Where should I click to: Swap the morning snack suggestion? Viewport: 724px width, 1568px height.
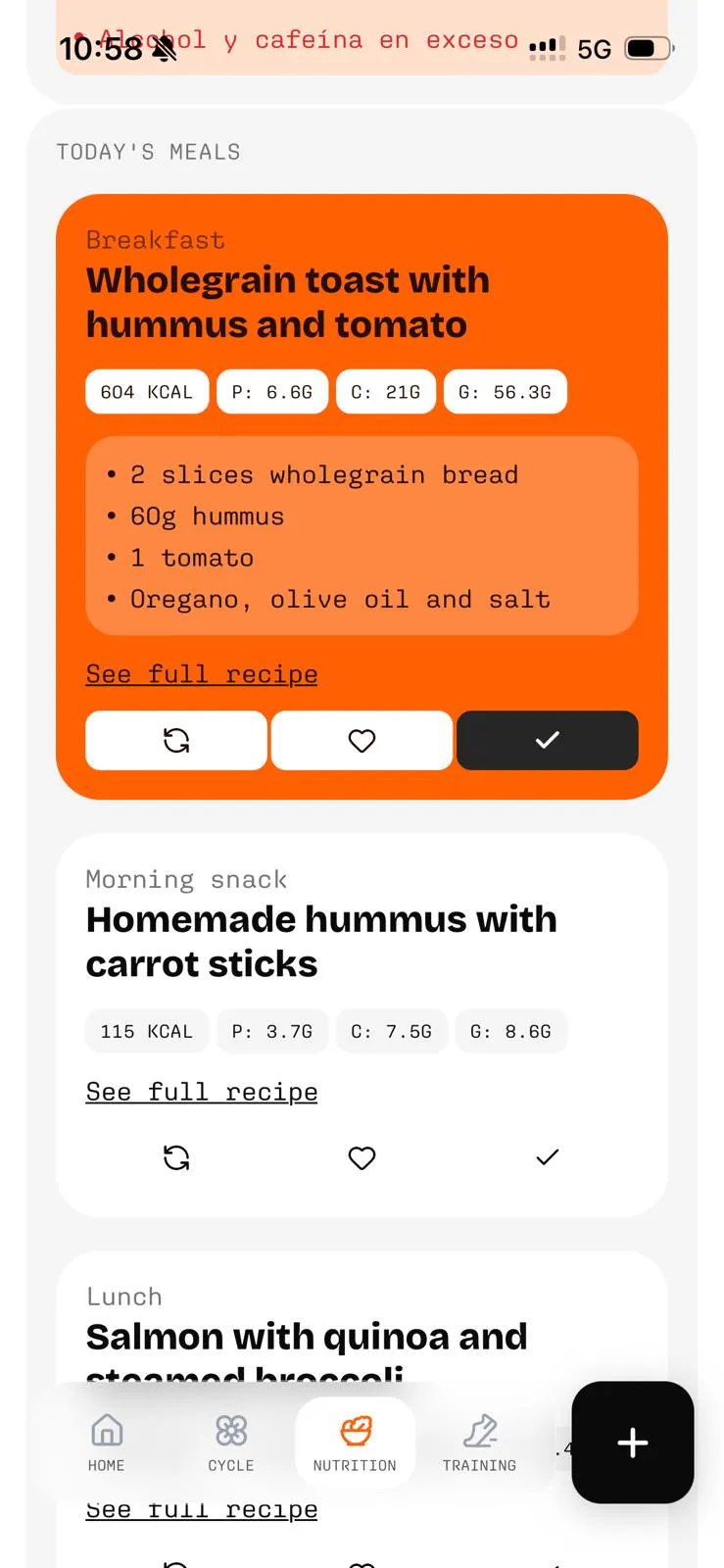[x=176, y=1157]
